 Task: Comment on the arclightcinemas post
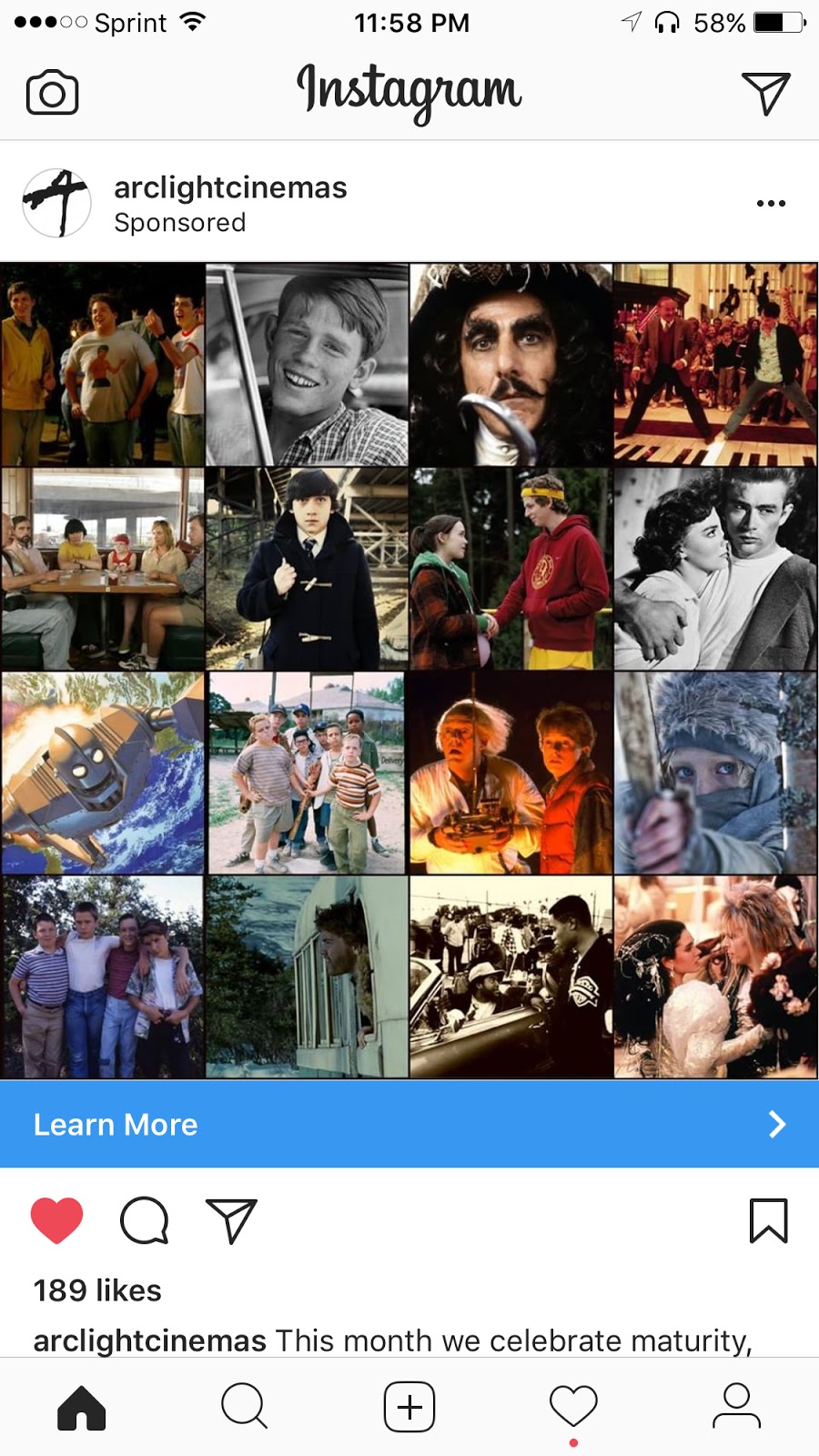tap(144, 1220)
